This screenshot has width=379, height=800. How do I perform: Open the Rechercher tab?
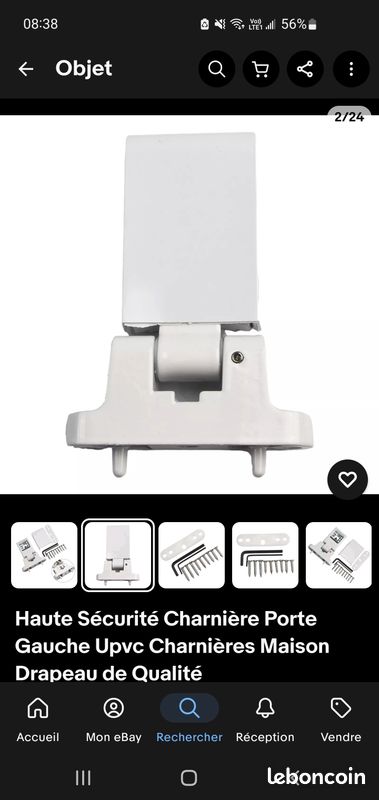(x=189, y=721)
